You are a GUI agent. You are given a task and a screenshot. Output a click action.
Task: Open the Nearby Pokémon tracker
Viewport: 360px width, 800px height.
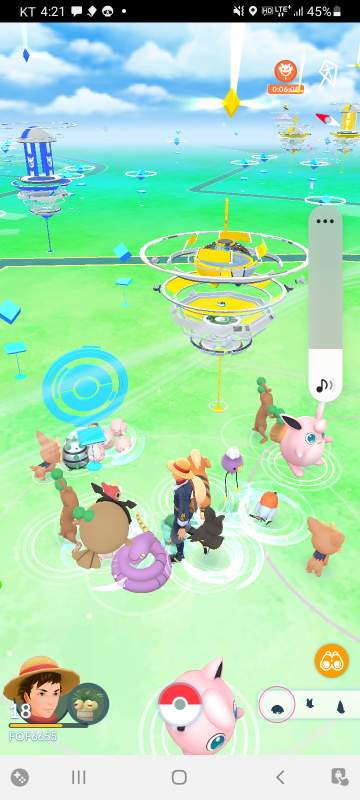(309, 705)
